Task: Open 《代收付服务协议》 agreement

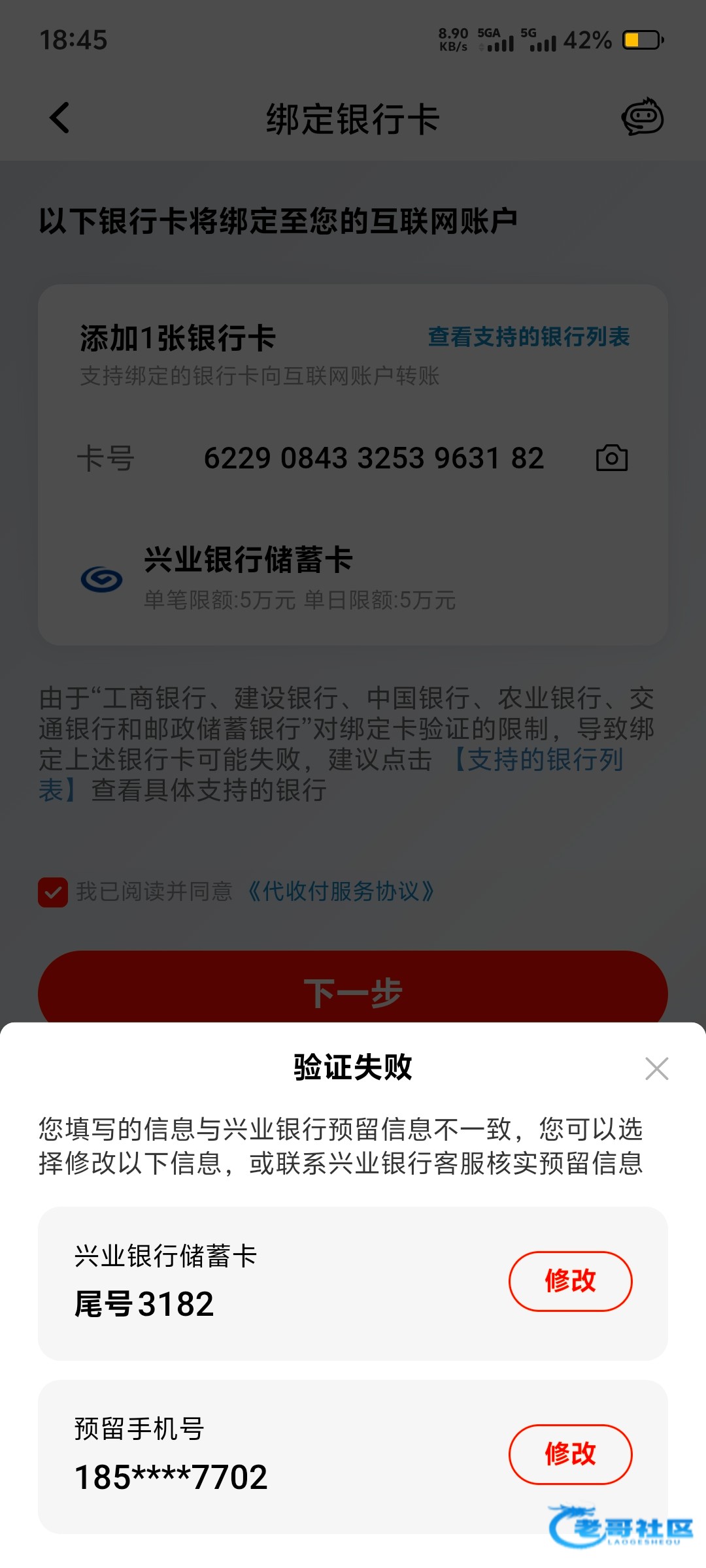Action: click(341, 891)
